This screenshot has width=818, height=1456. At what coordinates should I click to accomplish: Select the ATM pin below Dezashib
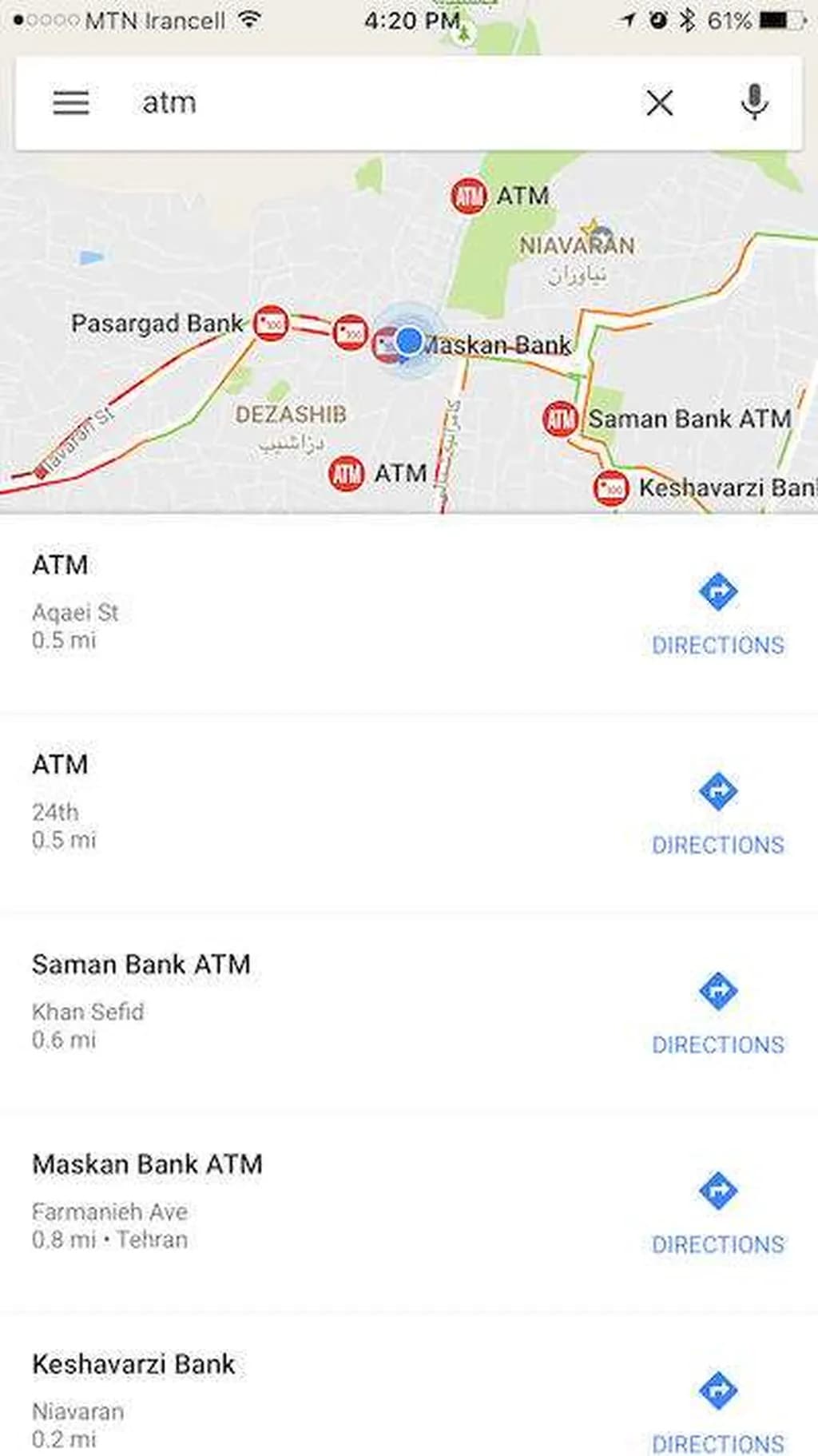(x=347, y=473)
